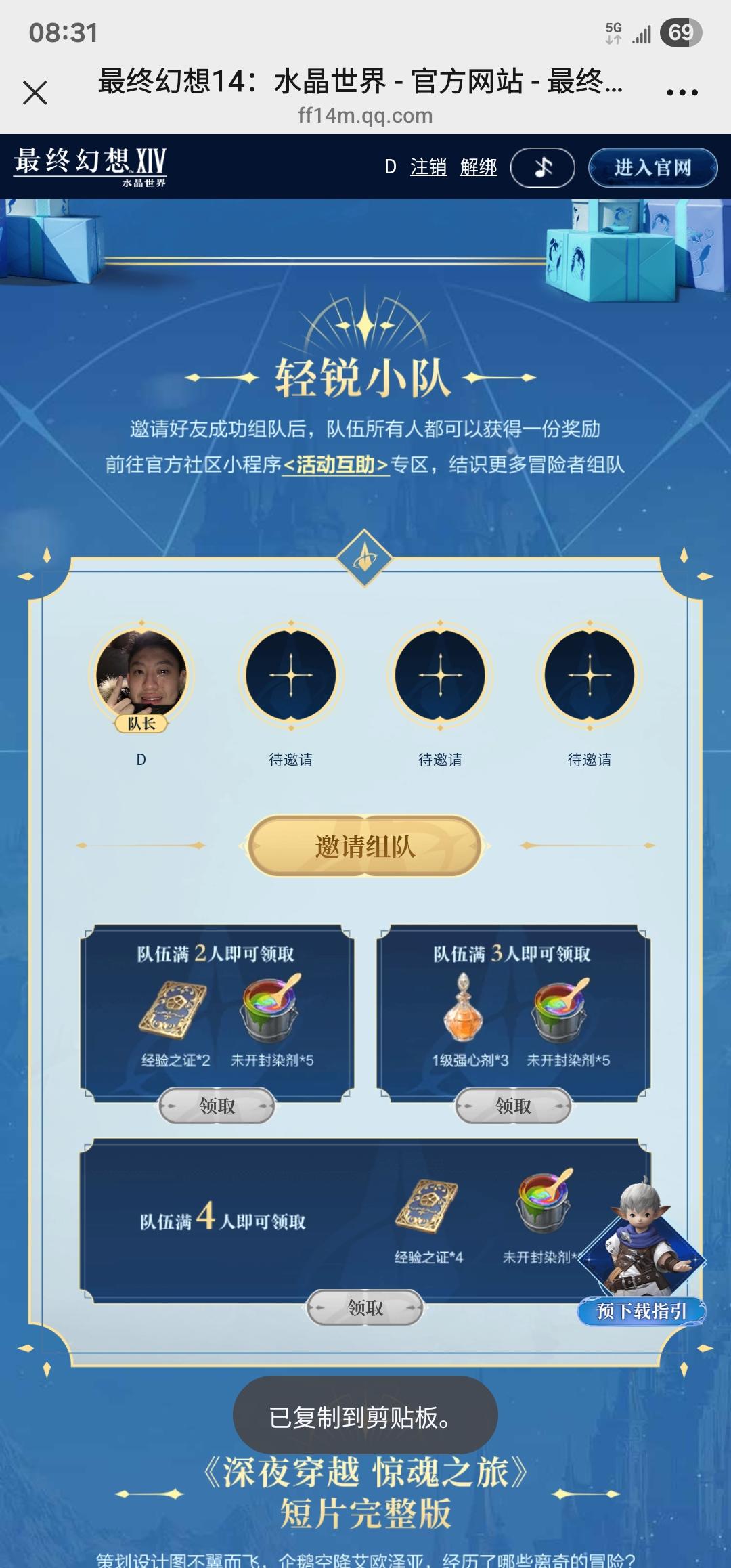Screen dimensions: 731x1568
Task: Select 解绑 to unbind account
Action: tap(479, 167)
